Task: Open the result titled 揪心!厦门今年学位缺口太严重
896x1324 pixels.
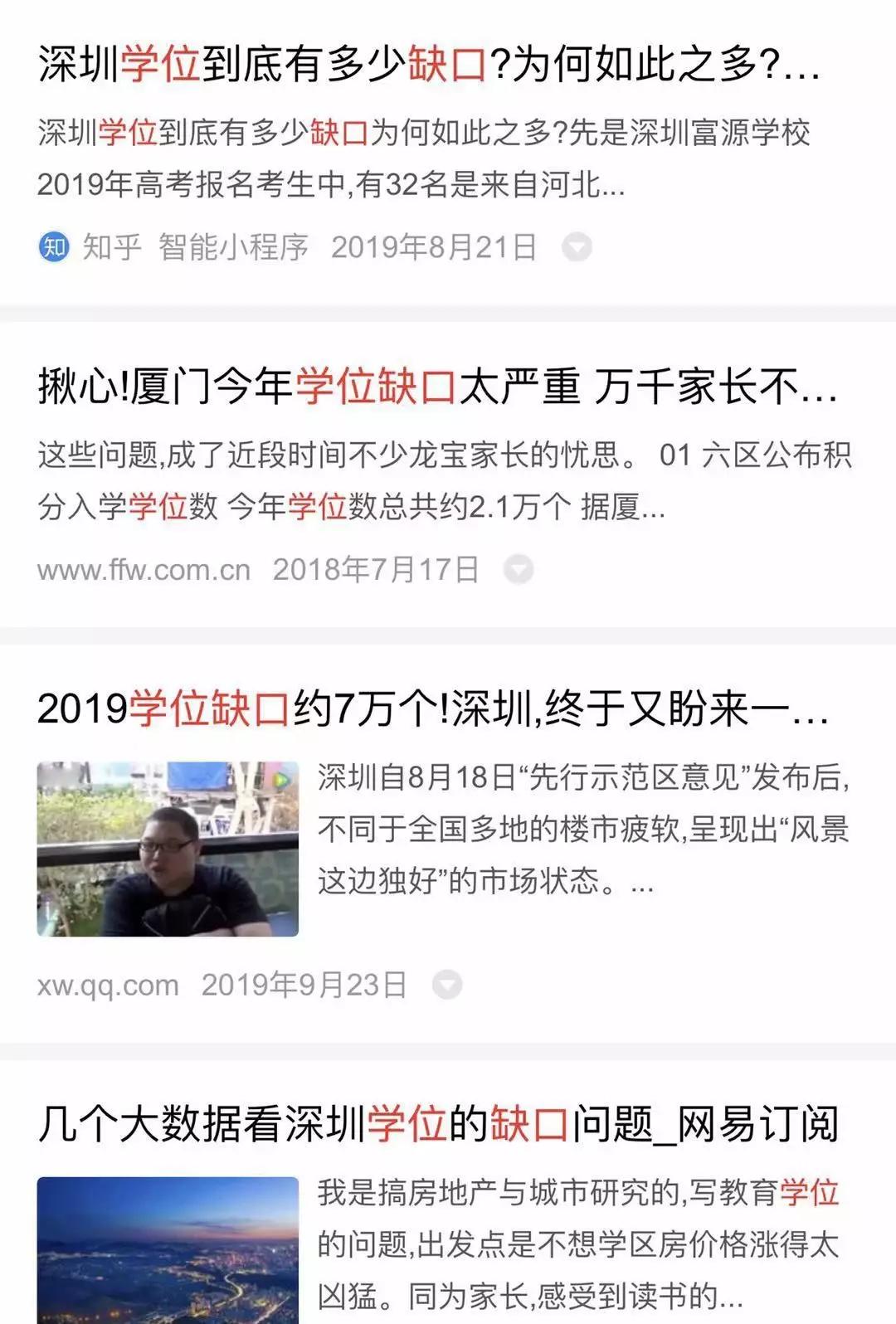Action: click(x=440, y=387)
